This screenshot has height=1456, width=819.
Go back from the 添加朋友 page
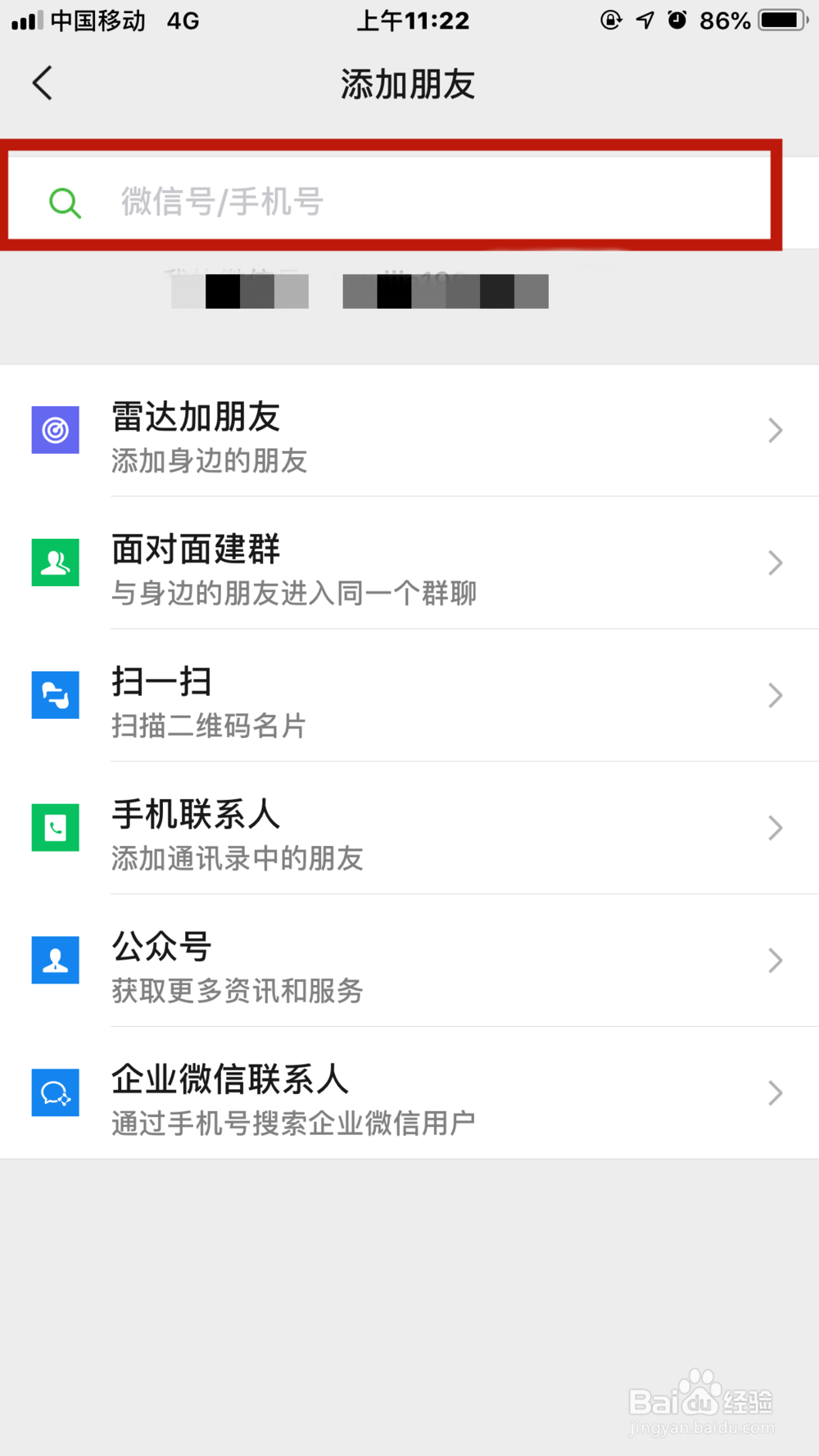point(43,84)
